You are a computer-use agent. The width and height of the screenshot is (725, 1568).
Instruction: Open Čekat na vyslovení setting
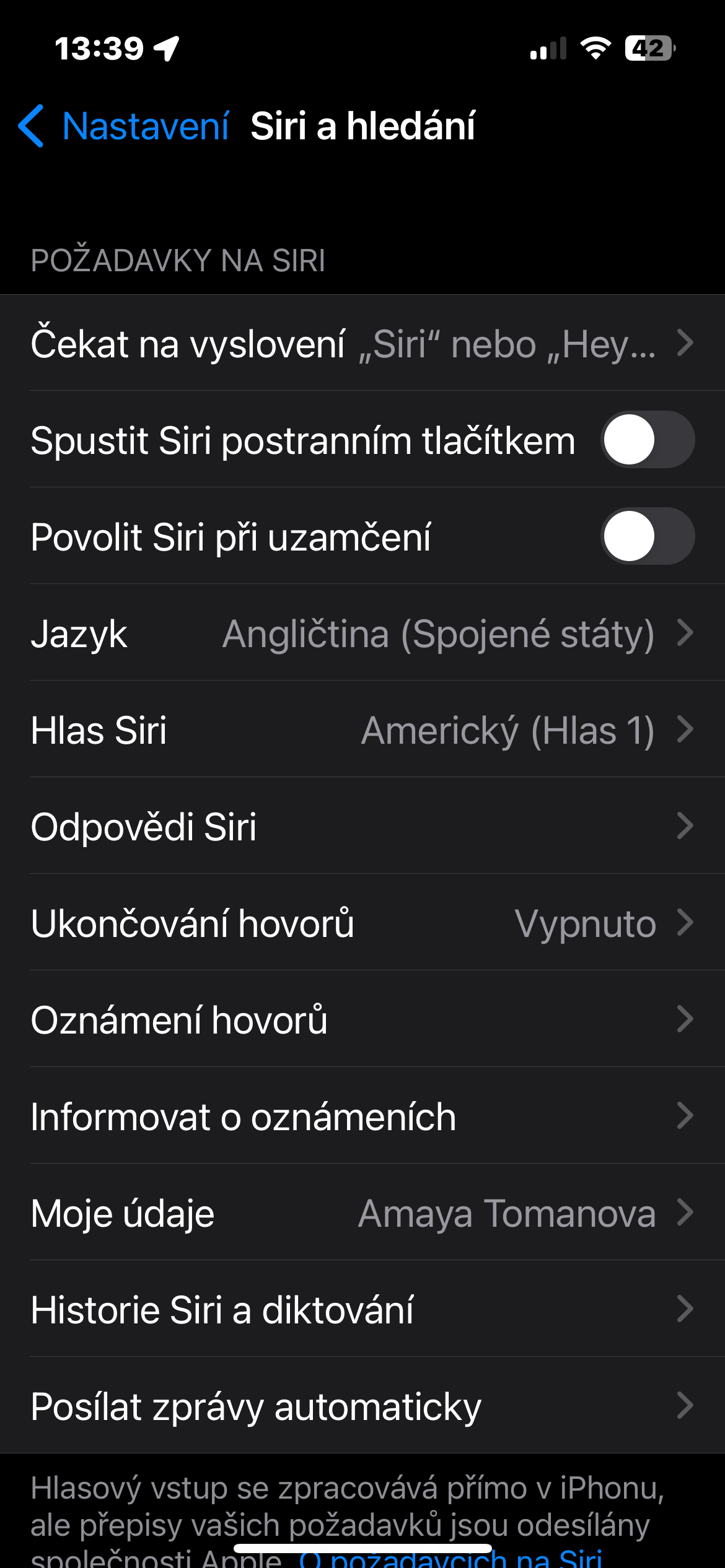362,343
